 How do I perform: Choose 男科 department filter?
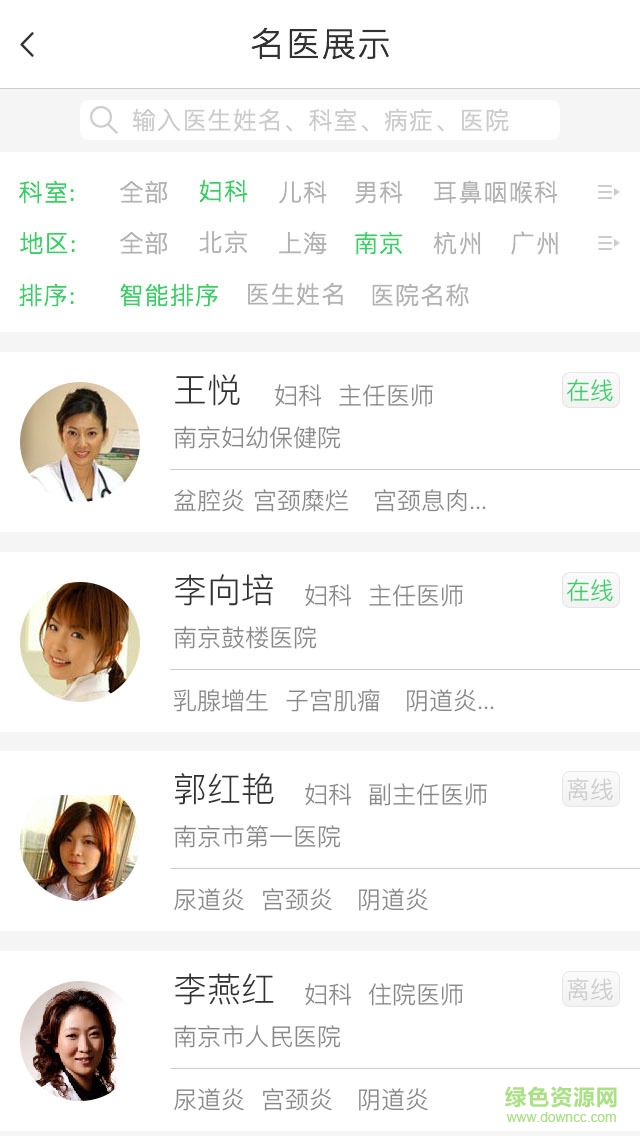coord(379,192)
